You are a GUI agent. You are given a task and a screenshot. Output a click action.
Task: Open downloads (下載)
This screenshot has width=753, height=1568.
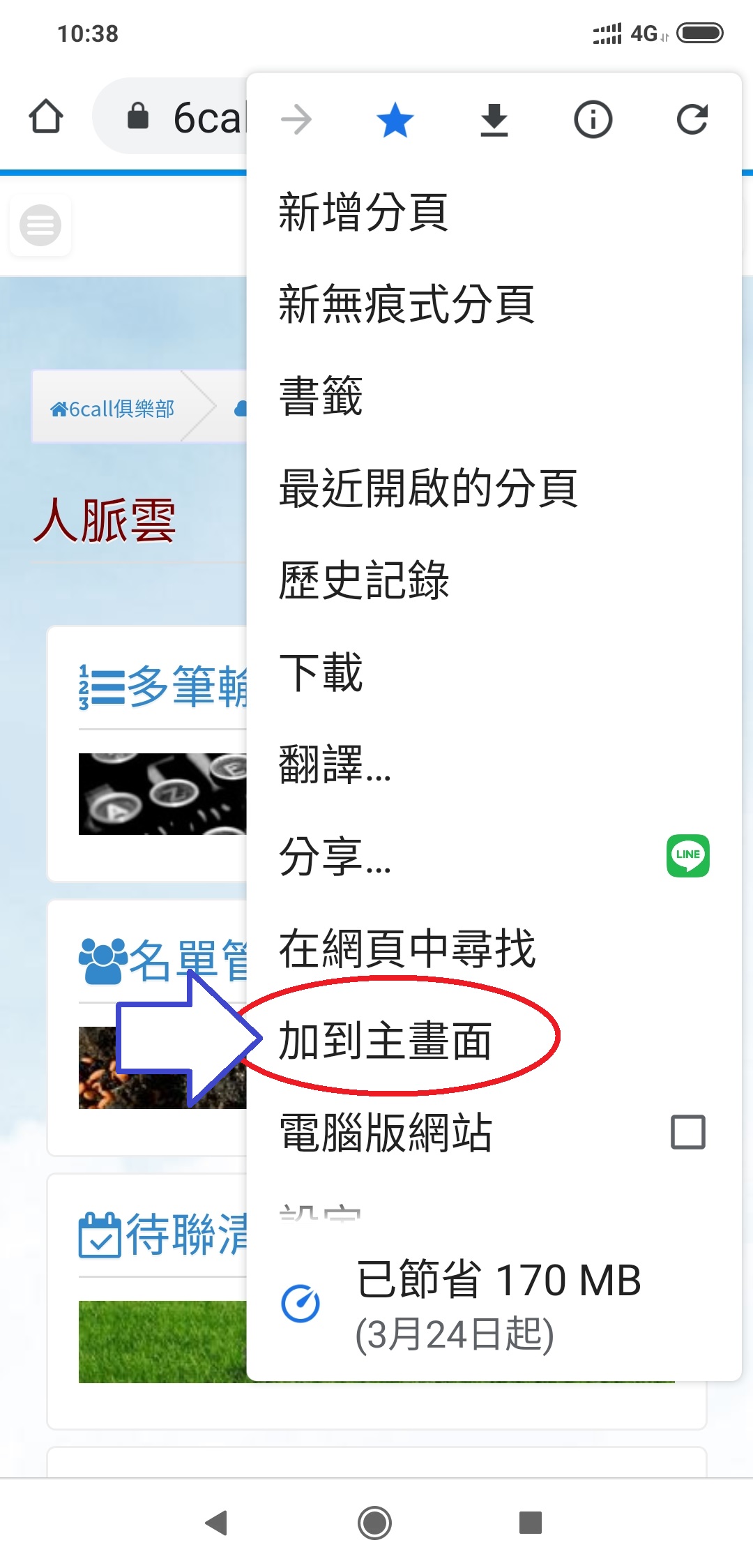click(x=321, y=672)
